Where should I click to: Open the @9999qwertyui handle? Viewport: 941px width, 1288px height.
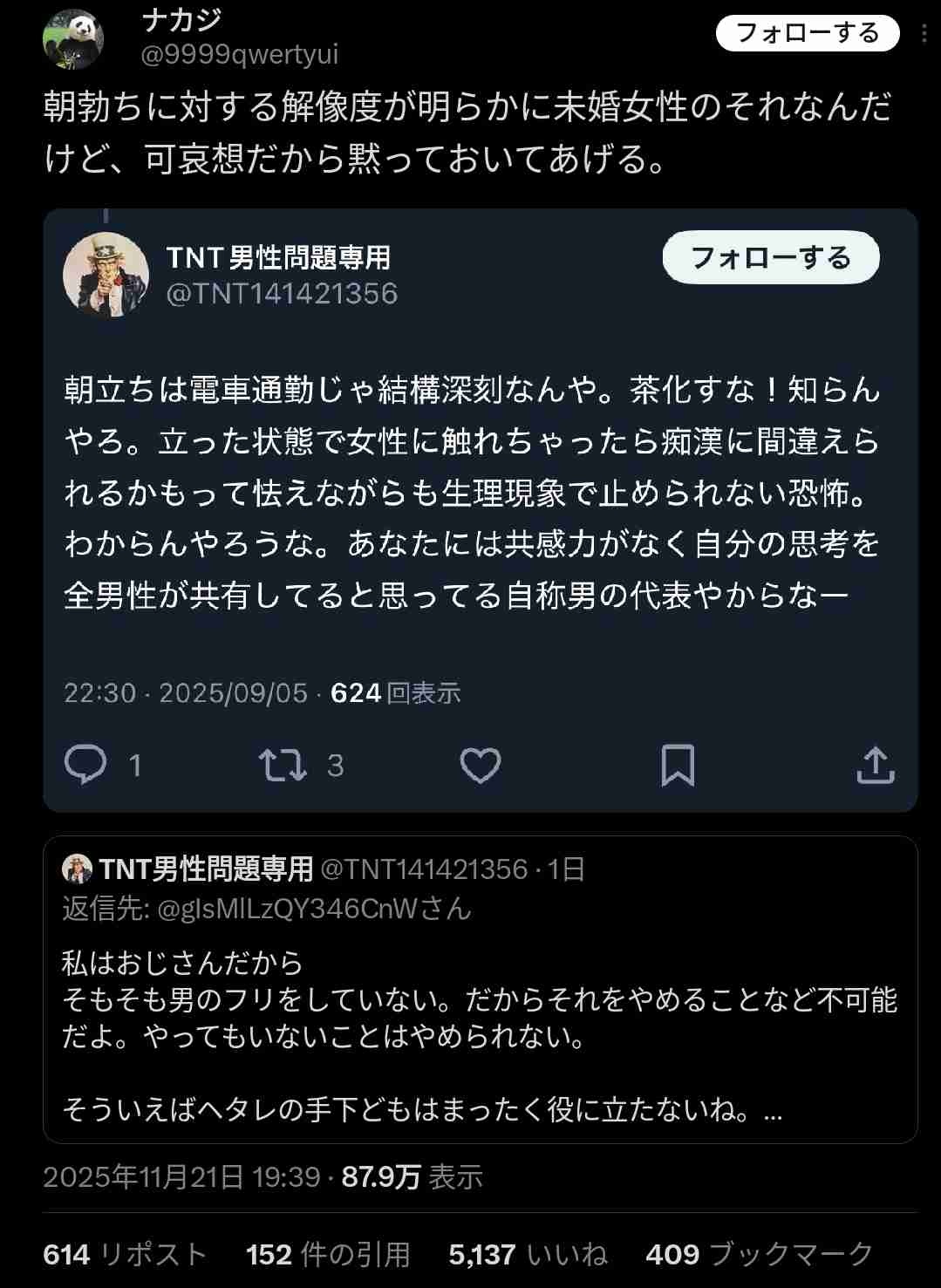point(240,55)
